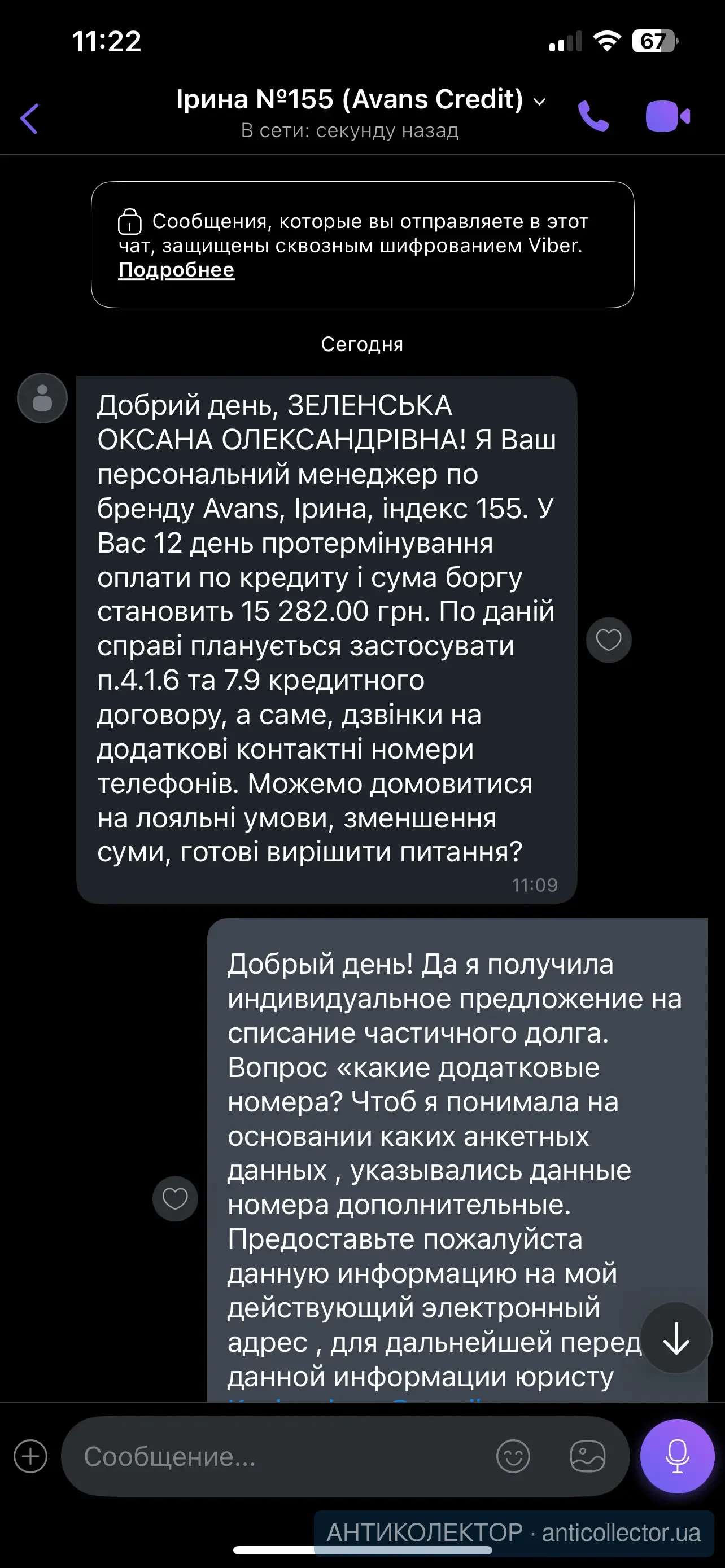Open the sender's avatar profile
This screenshot has height=1568, width=725.
click(42, 398)
